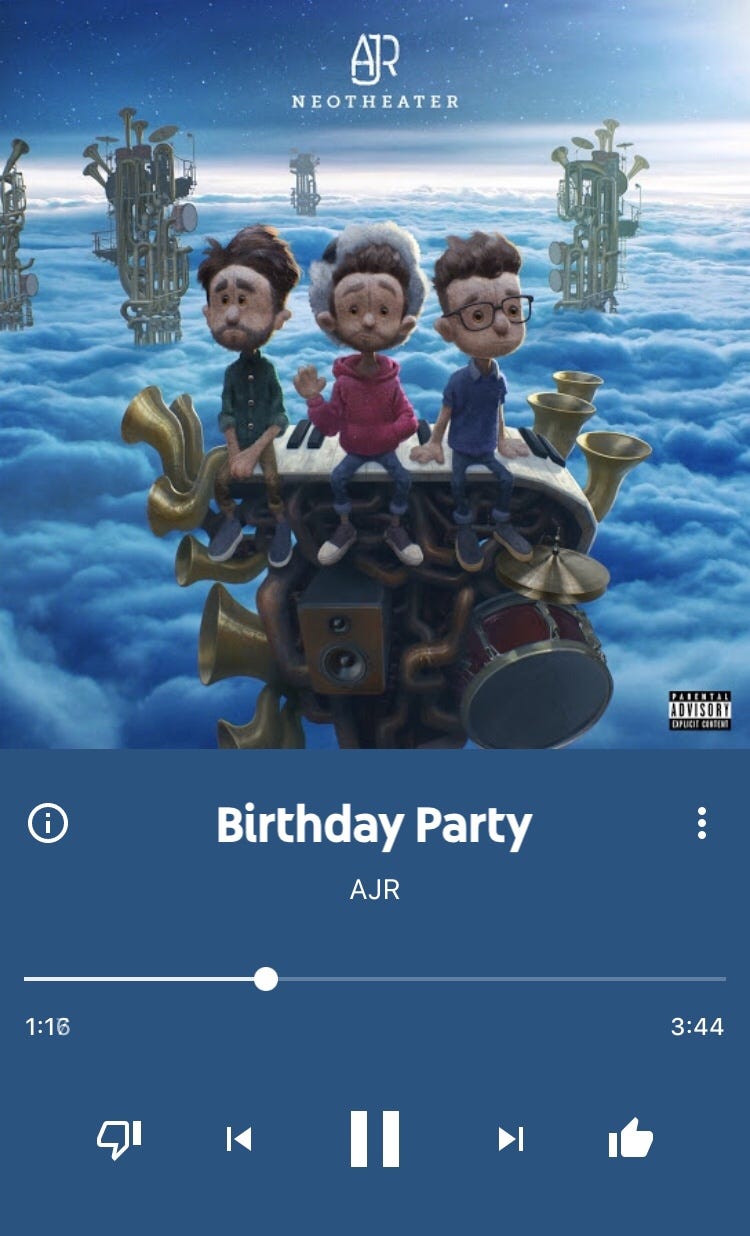Give Birthday Party a thumbs up
This screenshot has height=1236, width=750.
pos(631,1139)
